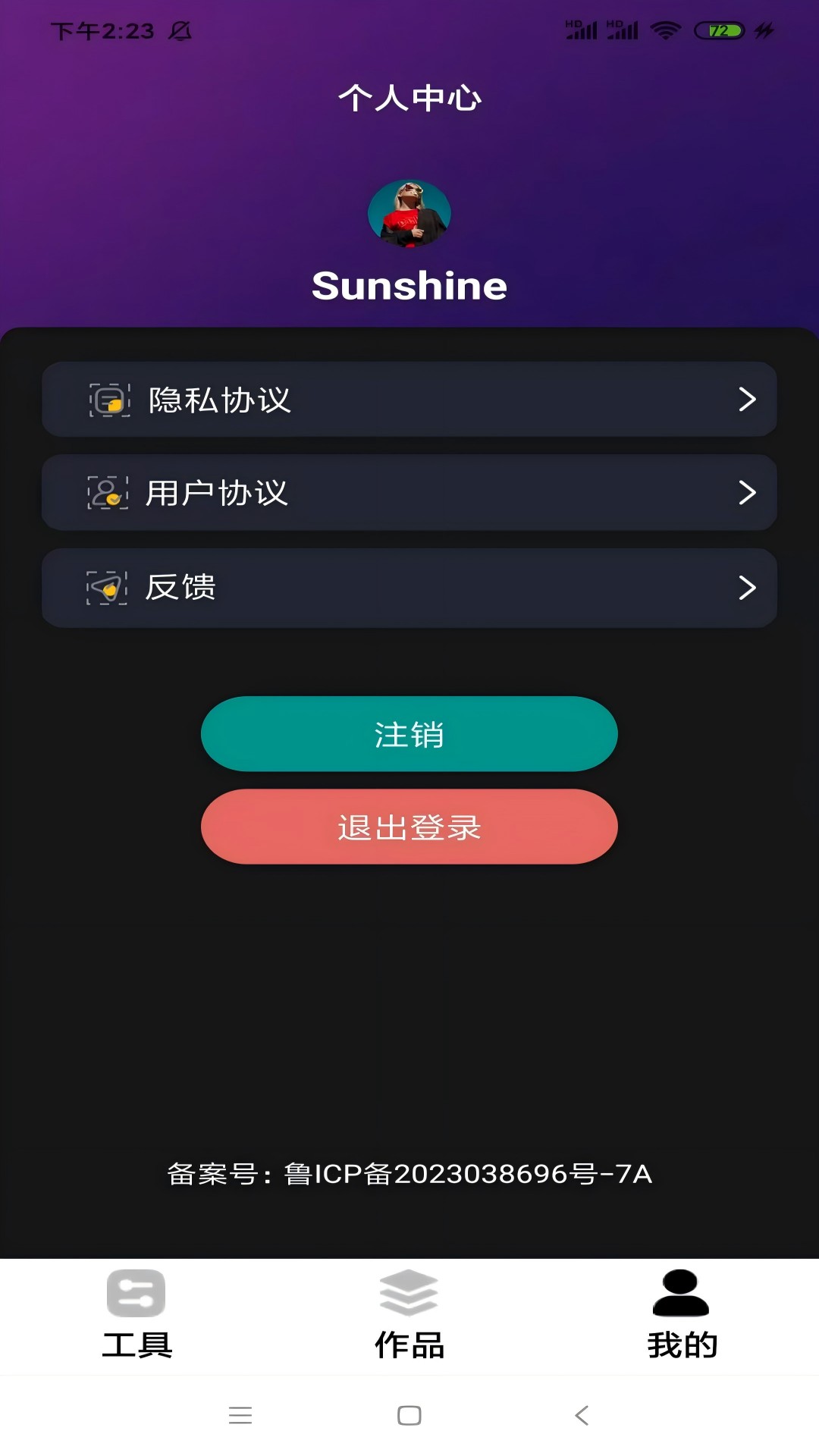The width and height of the screenshot is (819, 1456).
Task: Switch to the 作品 tab
Action: click(x=409, y=1319)
